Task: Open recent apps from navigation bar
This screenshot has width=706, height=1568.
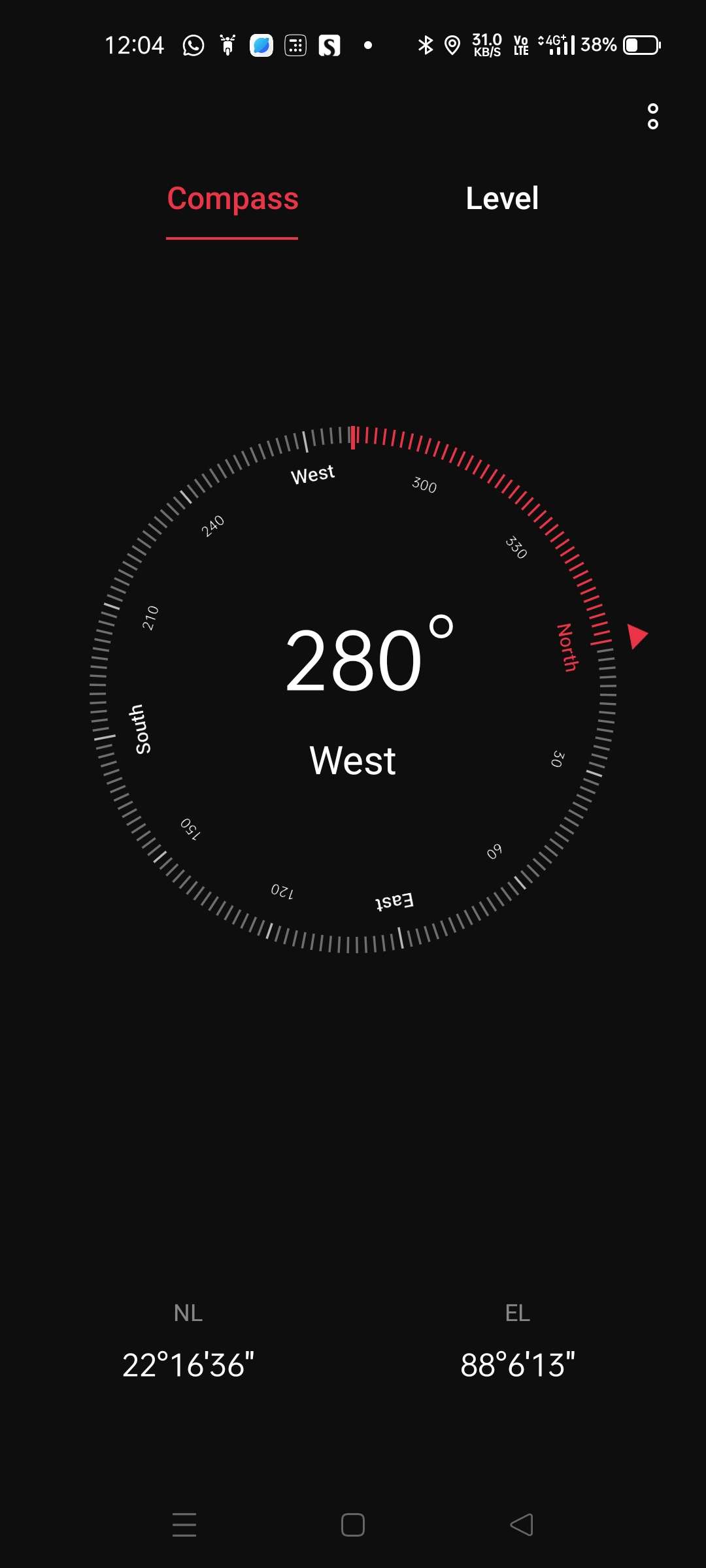Action: point(184,1525)
